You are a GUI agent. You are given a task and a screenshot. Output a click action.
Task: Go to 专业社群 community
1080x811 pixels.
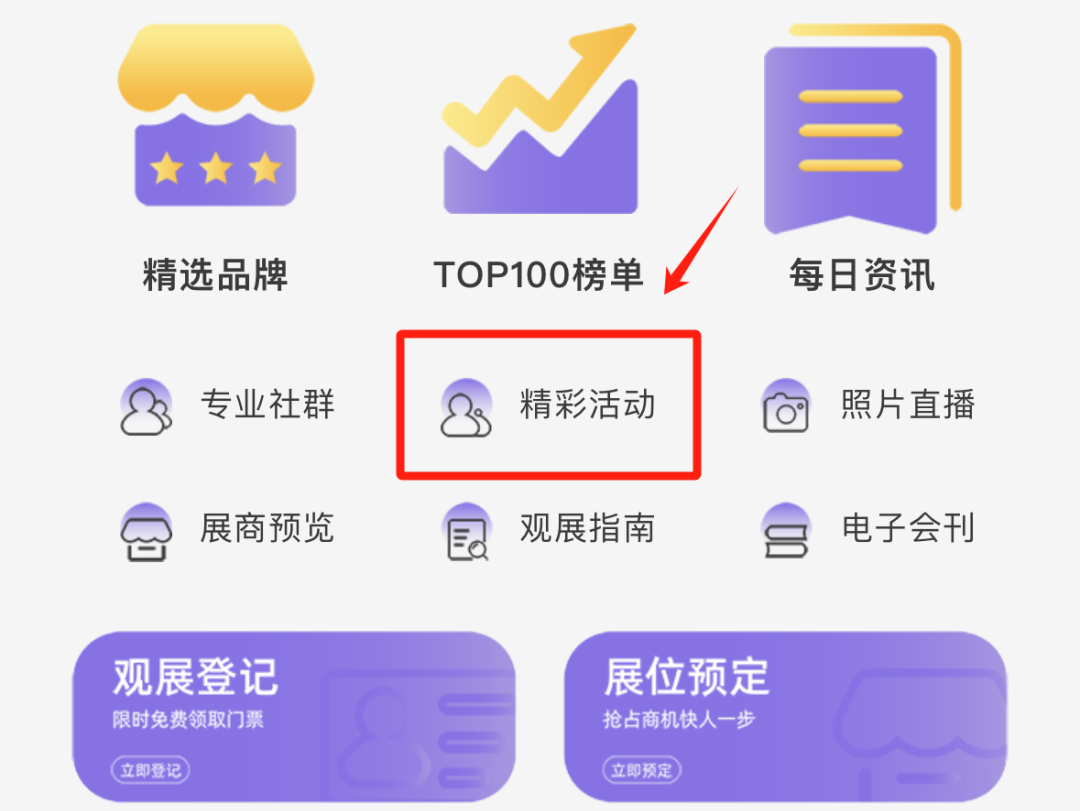[x=228, y=405]
